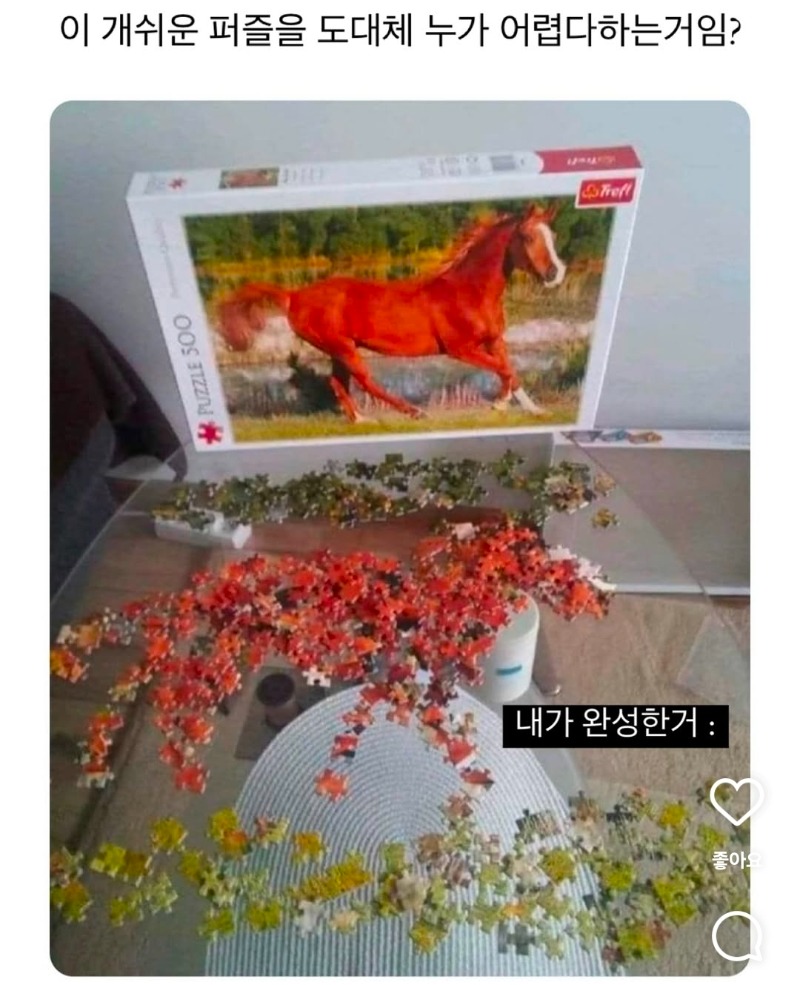Open the comments bubble
The width and height of the screenshot is (800, 985).
point(737,937)
